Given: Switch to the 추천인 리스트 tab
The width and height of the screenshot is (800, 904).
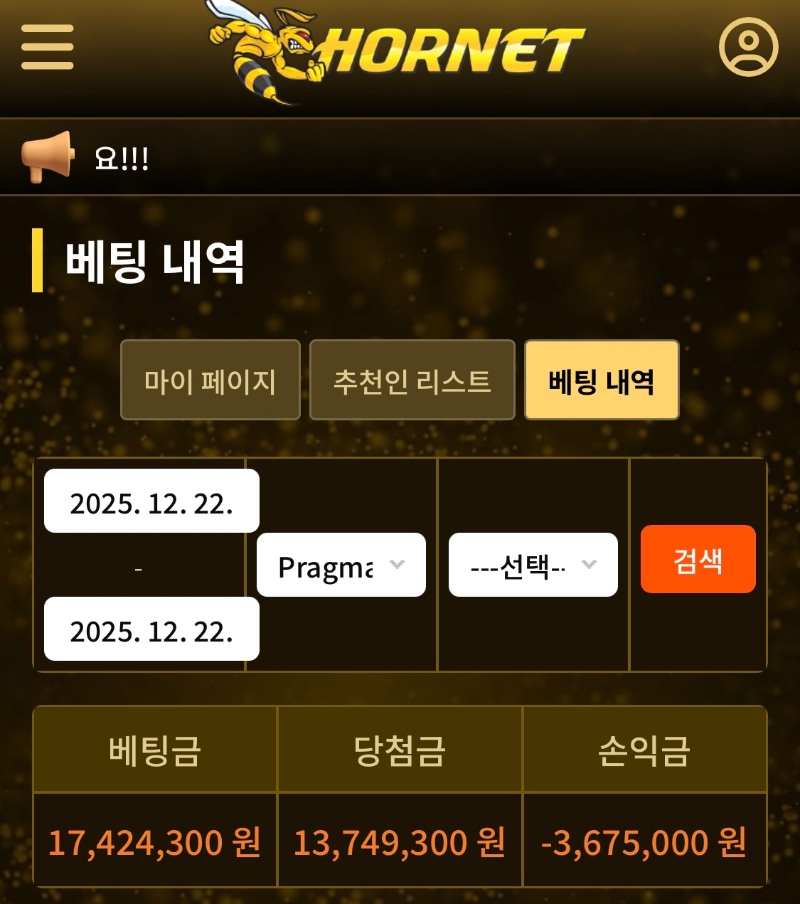Looking at the screenshot, I should coord(412,380).
